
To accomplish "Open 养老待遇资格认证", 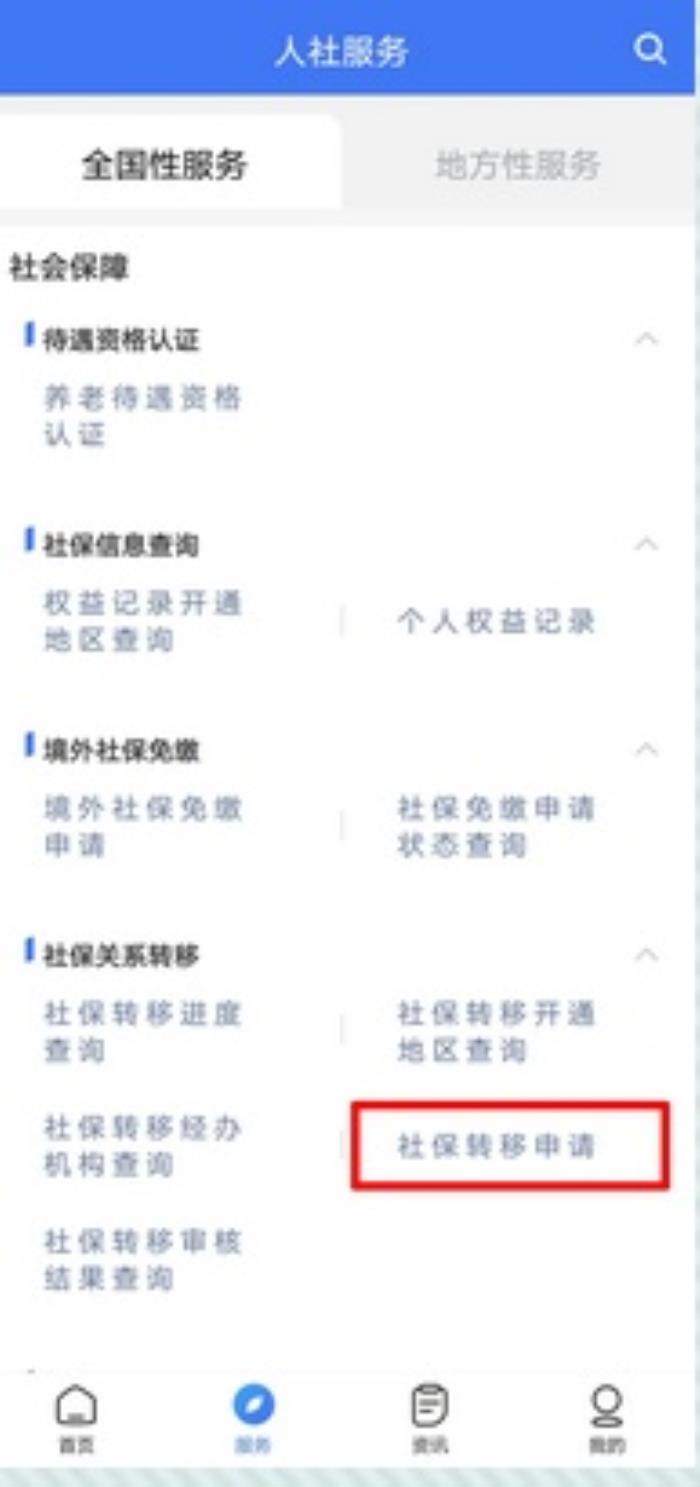I will (x=142, y=417).
